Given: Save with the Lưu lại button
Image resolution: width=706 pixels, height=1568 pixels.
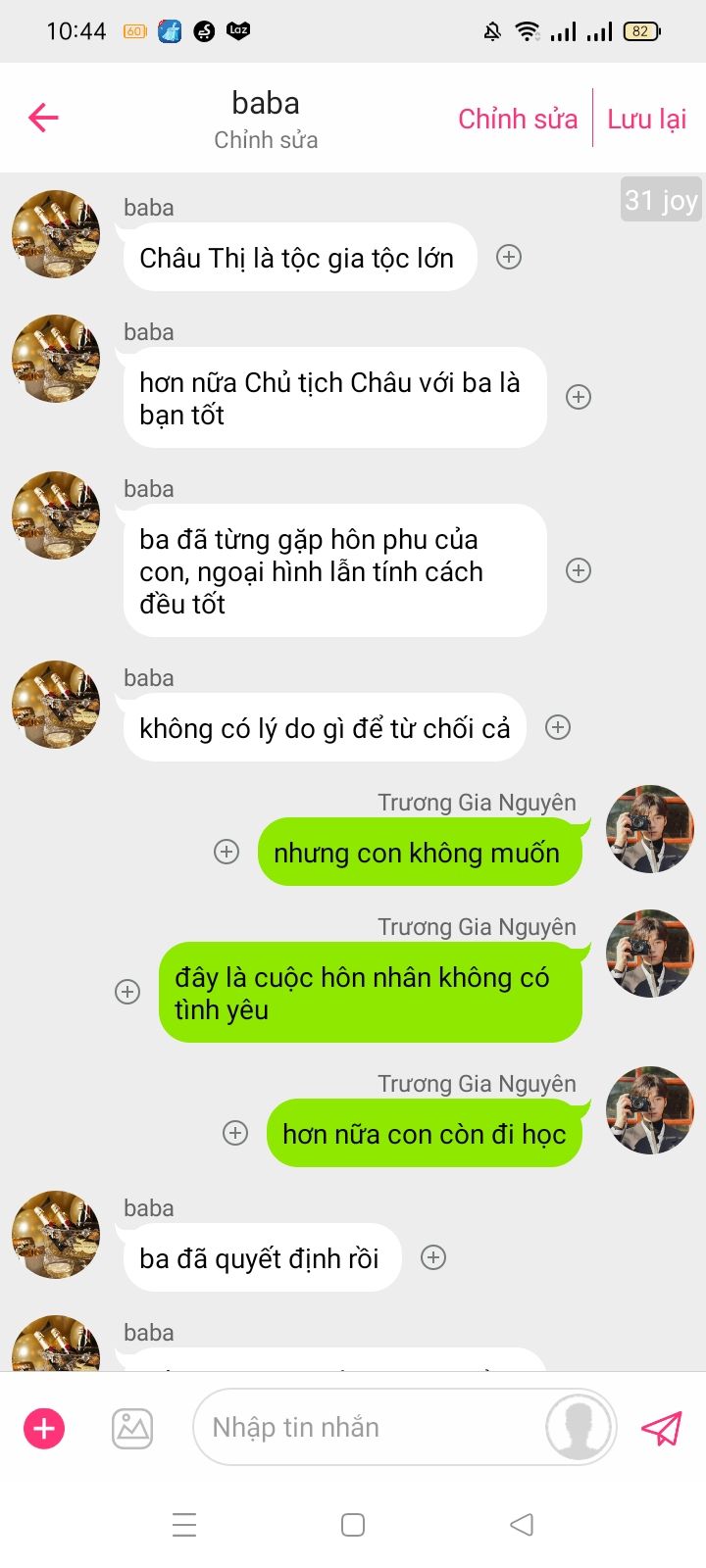Looking at the screenshot, I should click(x=647, y=119).
